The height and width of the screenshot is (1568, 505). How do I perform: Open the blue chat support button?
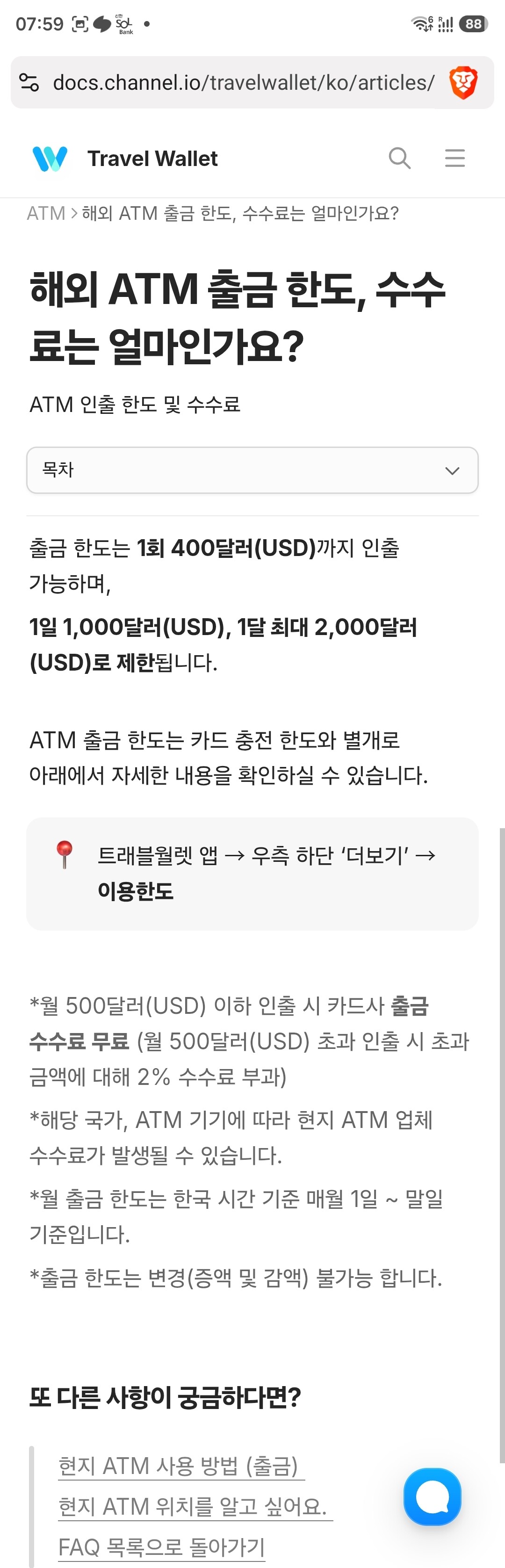pos(432,1497)
